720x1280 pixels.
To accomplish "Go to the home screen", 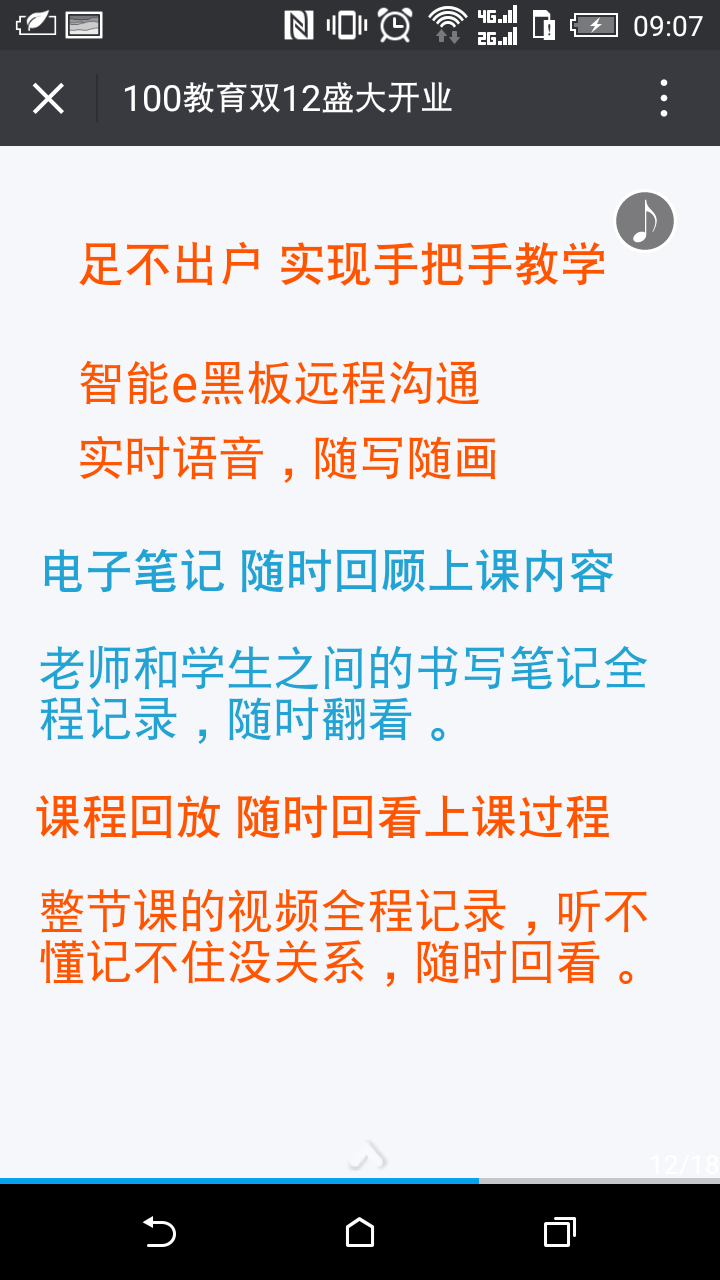I will pyautogui.click(x=360, y=1232).
